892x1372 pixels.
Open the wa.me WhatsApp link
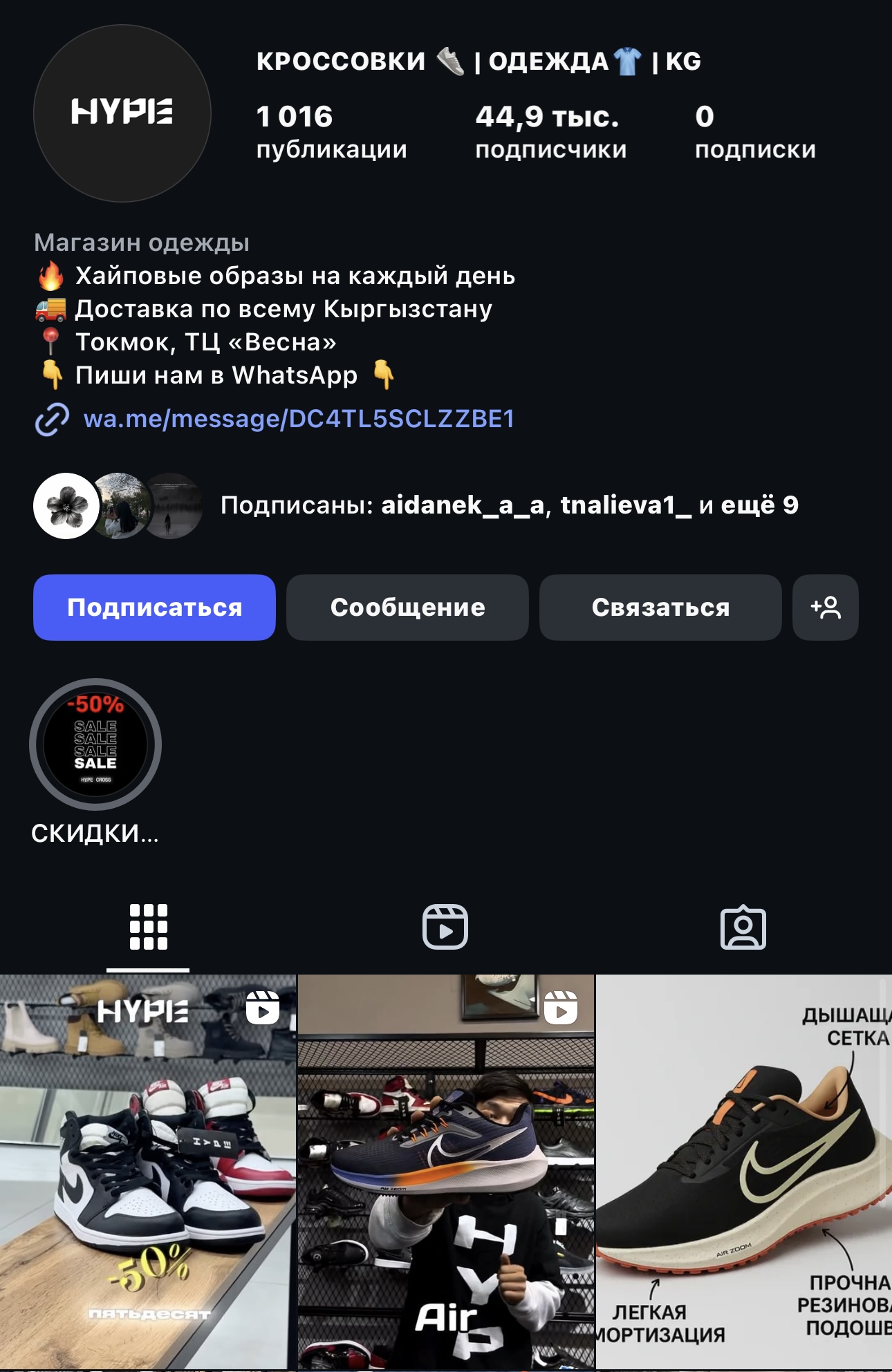[299, 419]
